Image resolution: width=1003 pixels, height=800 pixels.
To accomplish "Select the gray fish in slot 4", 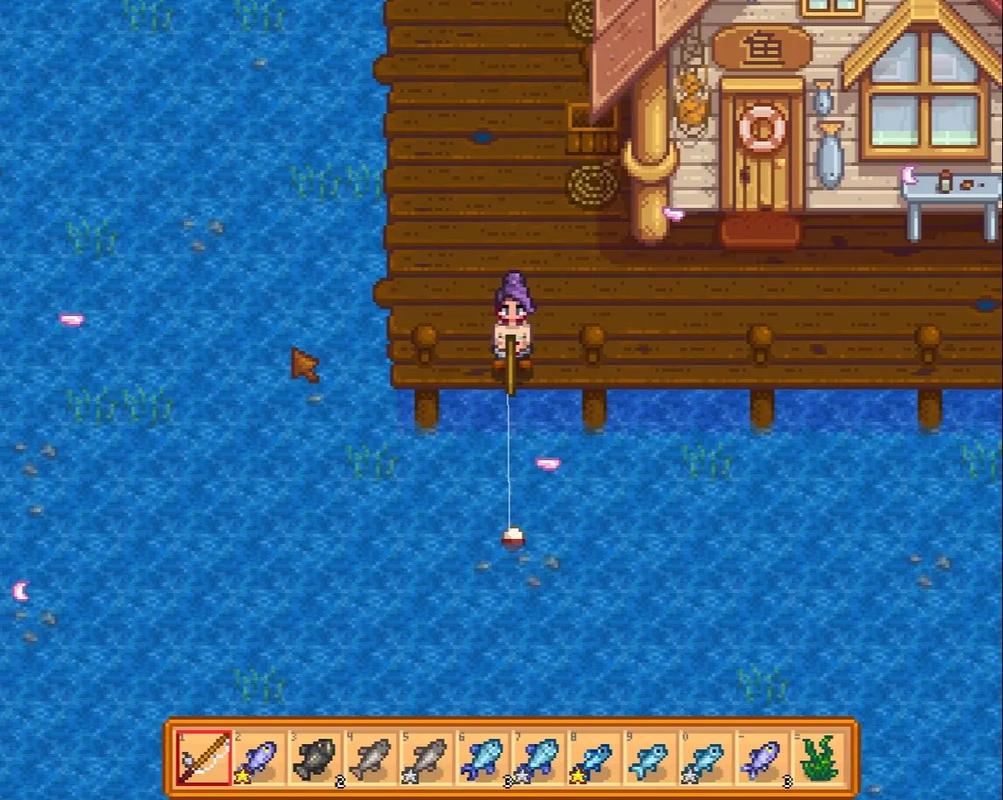I will (371, 758).
